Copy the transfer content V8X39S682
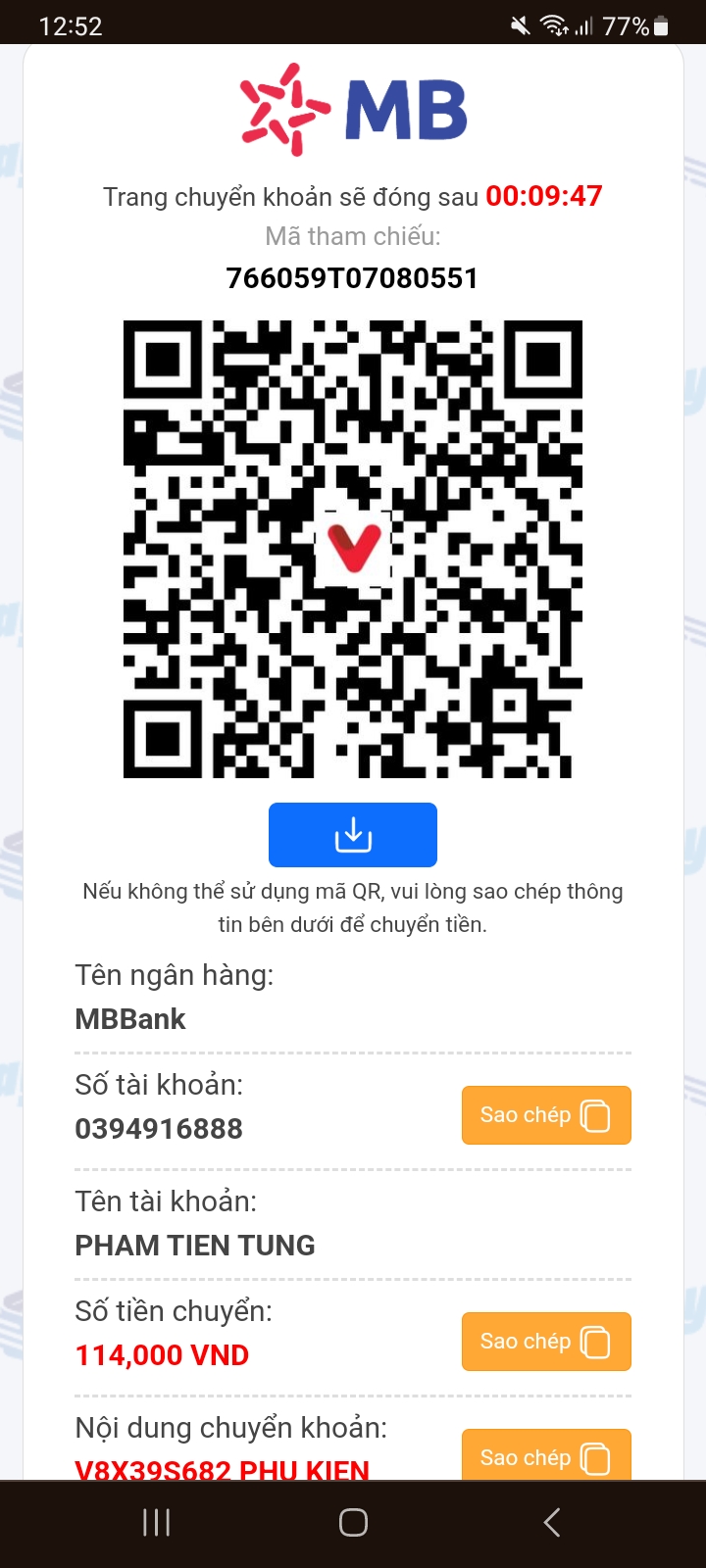 tap(546, 1455)
